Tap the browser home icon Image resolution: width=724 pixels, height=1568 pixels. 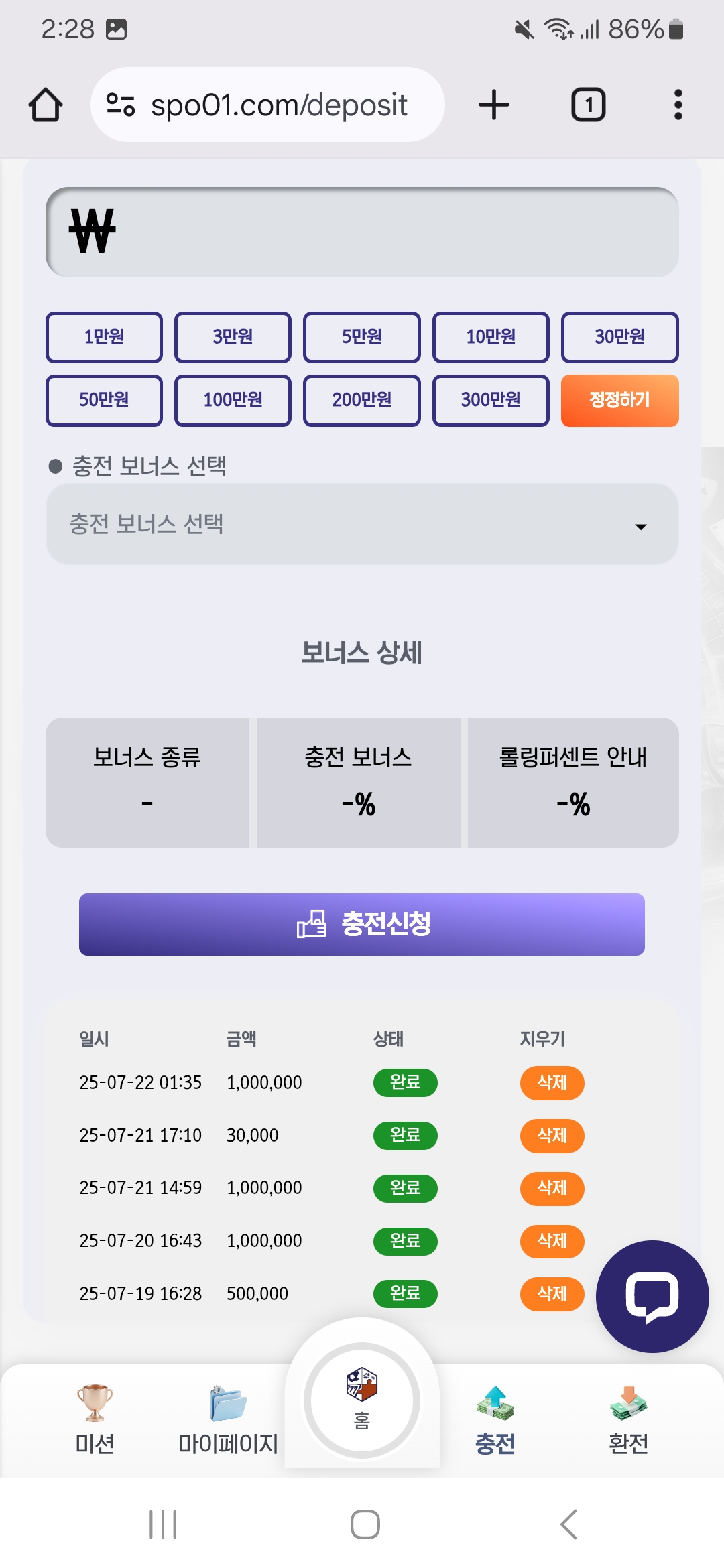46,105
